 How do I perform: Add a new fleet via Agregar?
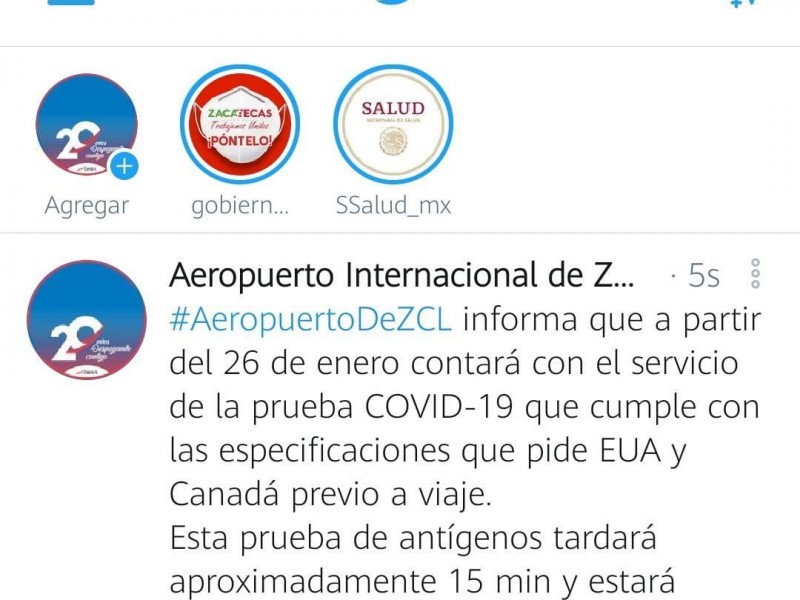pyautogui.click(x=87, y=126)
